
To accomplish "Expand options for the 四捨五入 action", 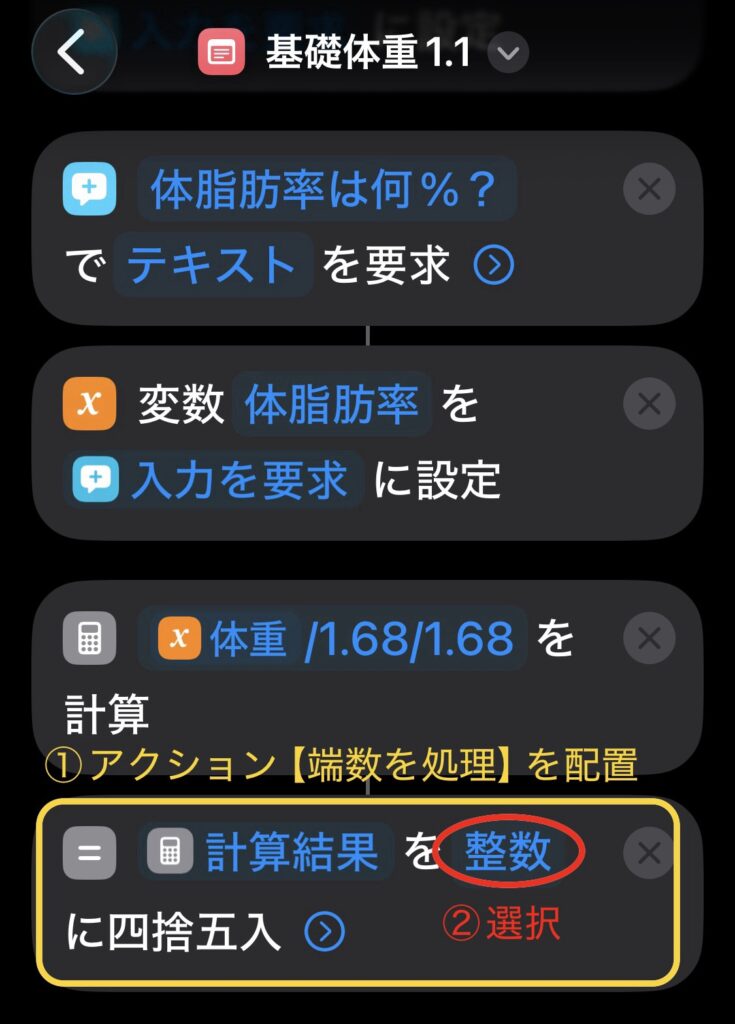I will pyautogui.click(x=324, y=932).
